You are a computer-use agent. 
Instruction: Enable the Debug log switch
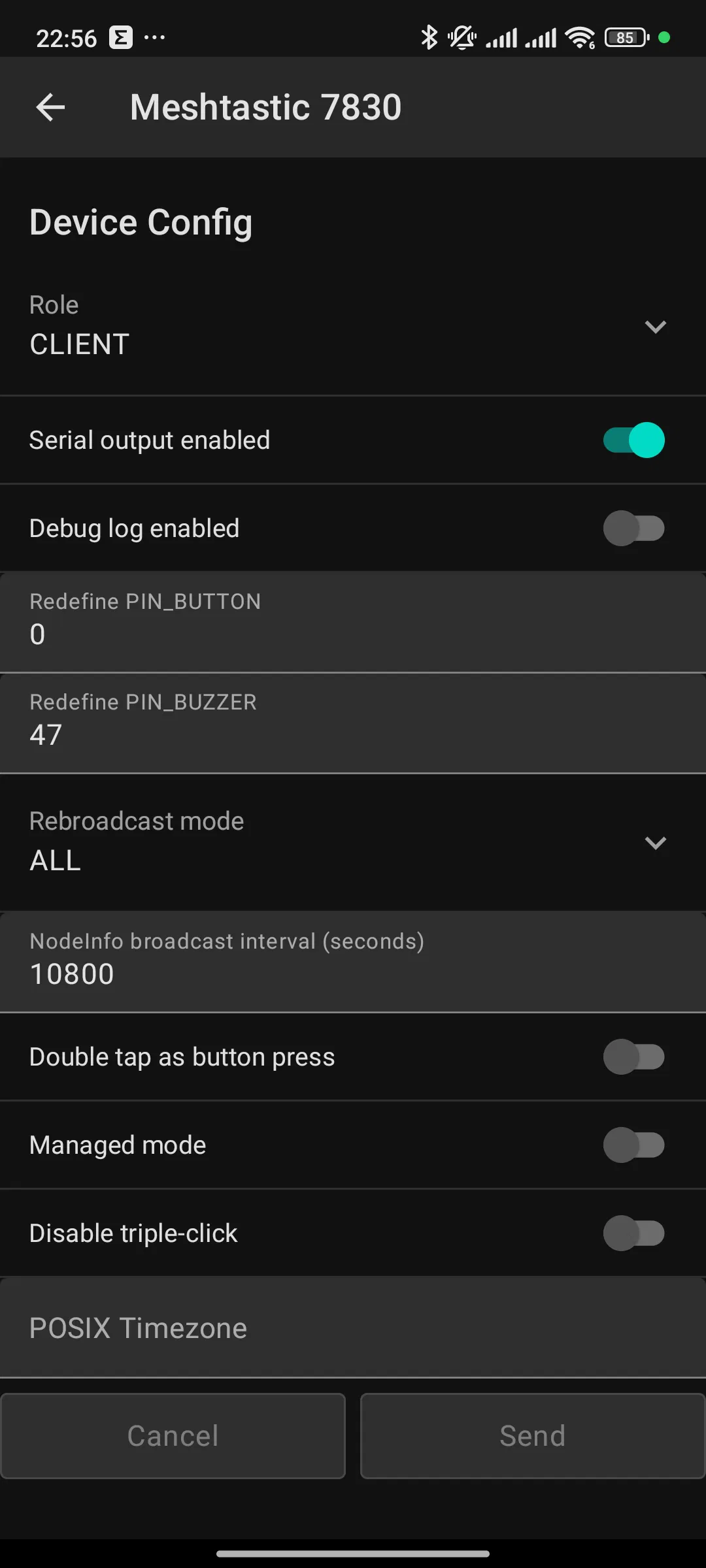[633, 528]
